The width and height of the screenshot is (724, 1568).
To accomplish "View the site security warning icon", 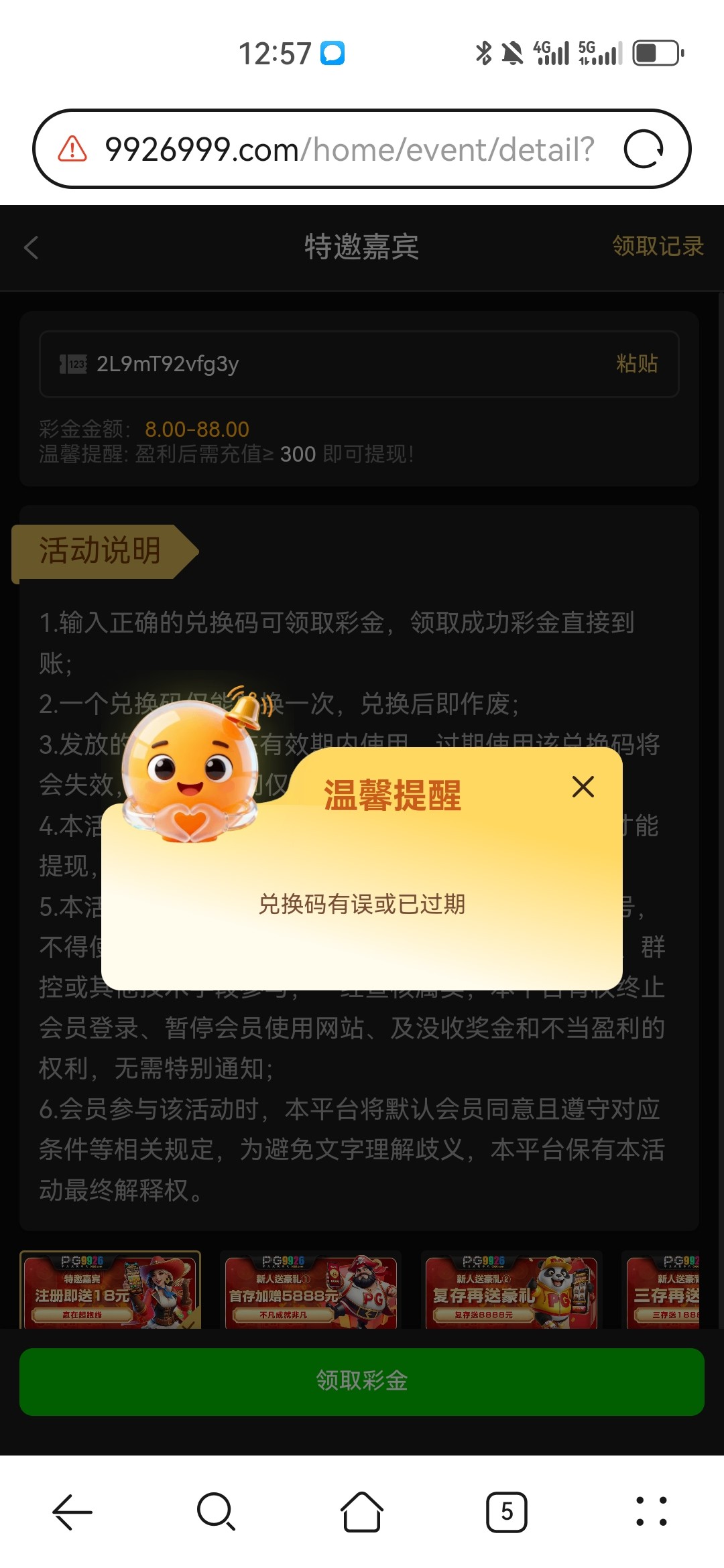I will pos(72,149).
